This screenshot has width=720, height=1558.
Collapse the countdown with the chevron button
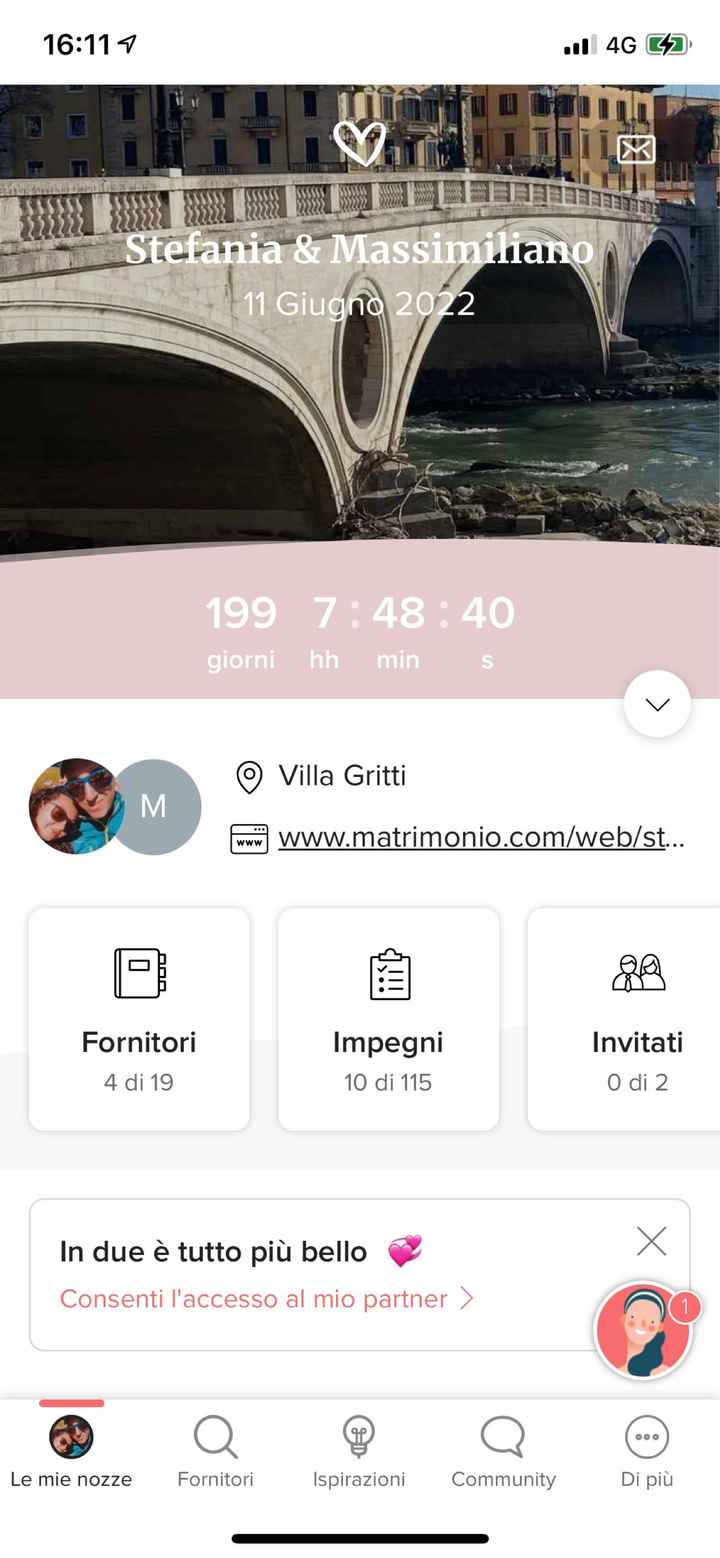(656, 703)
